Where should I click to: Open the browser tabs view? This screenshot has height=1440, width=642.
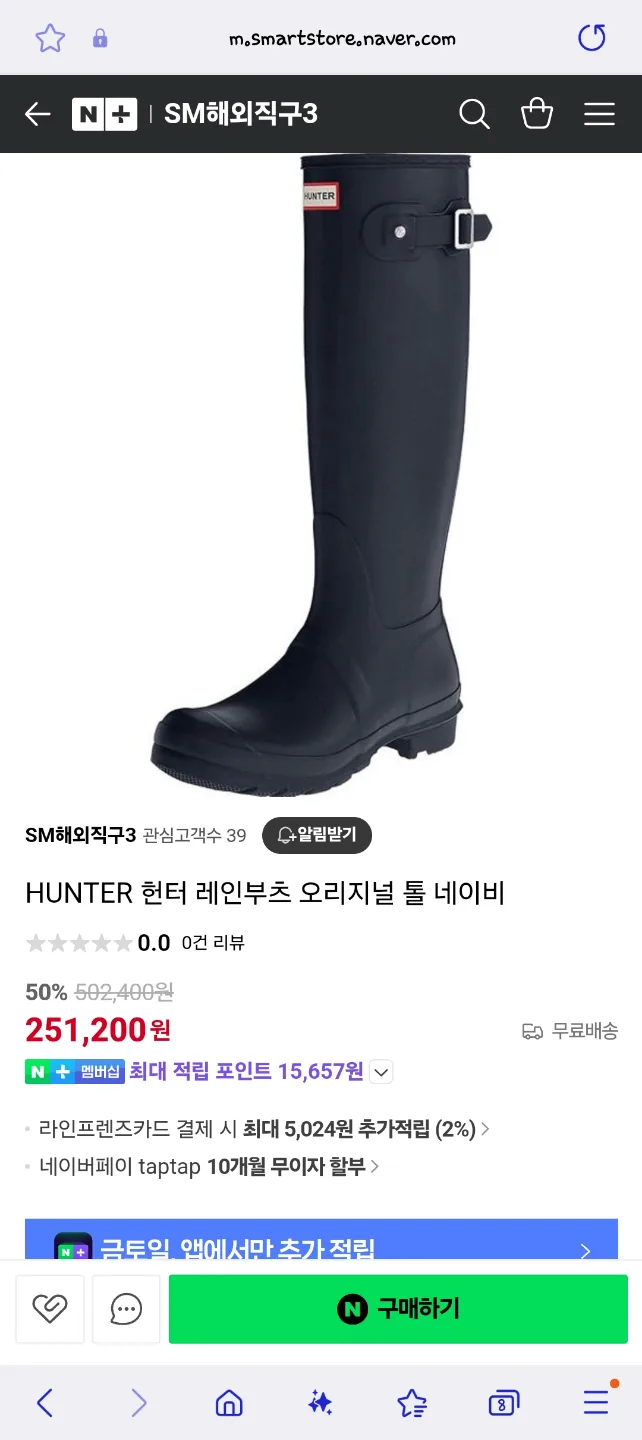(504, 1403)
